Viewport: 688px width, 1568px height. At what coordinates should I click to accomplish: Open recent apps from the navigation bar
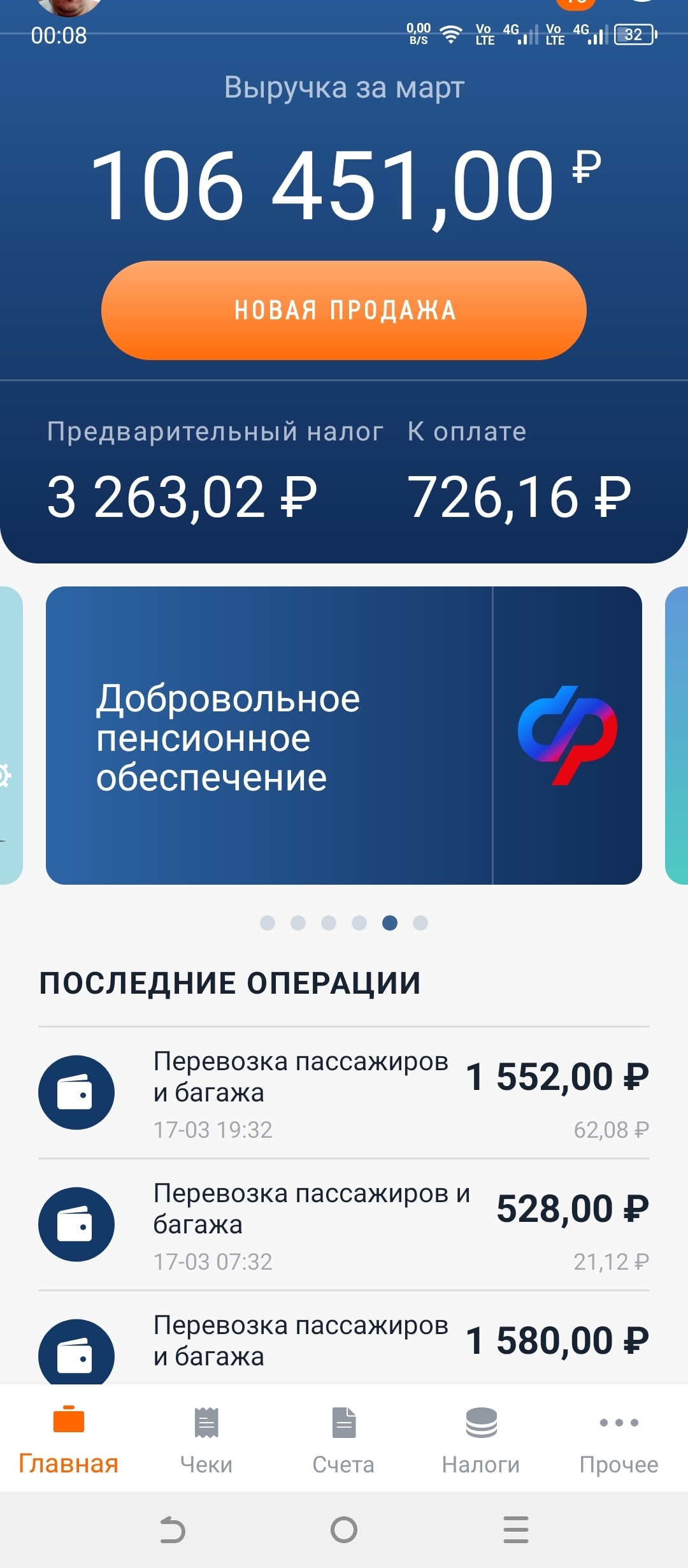tap(515, 1530)
